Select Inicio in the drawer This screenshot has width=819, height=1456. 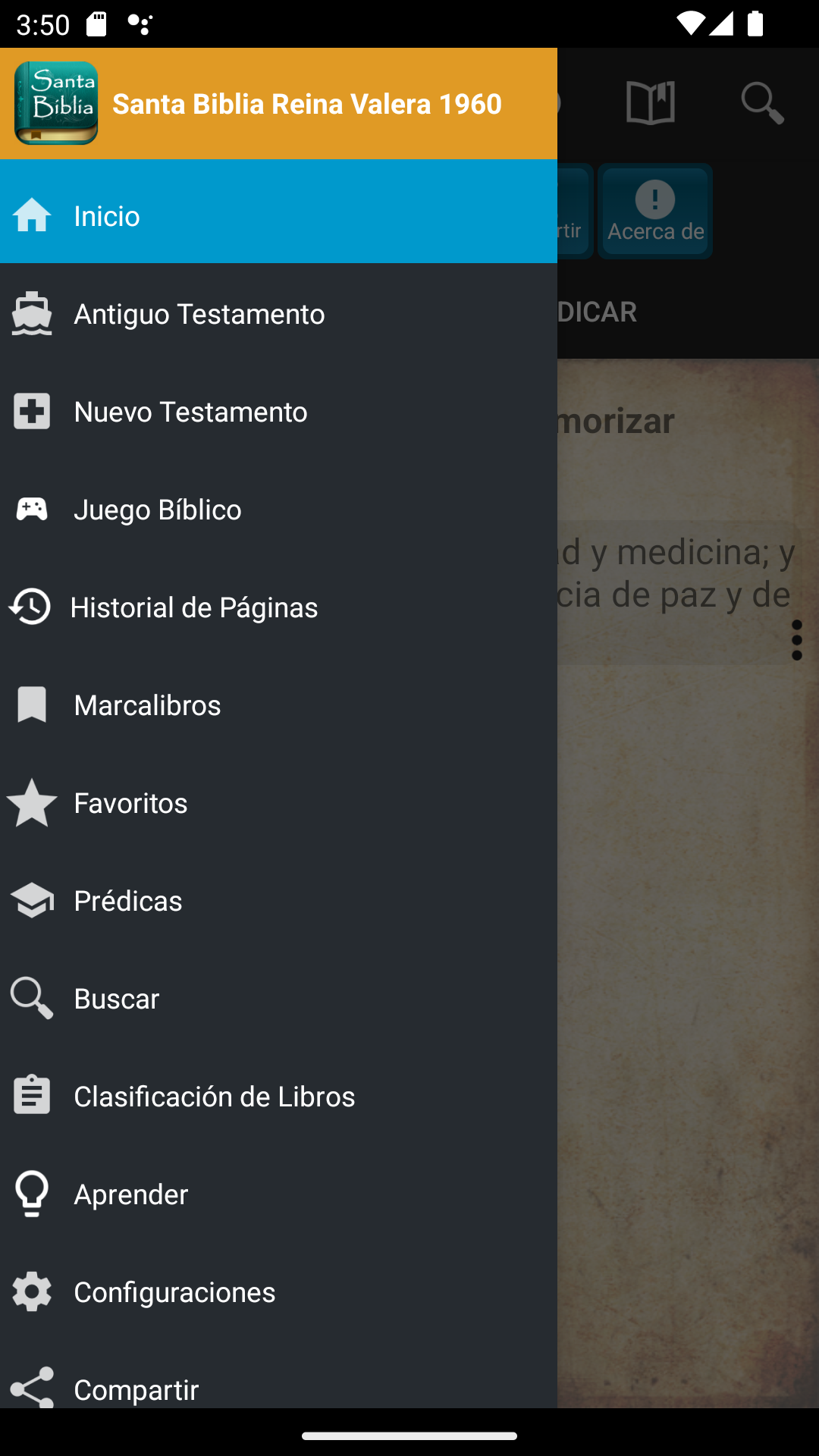[x=278, y=216]
